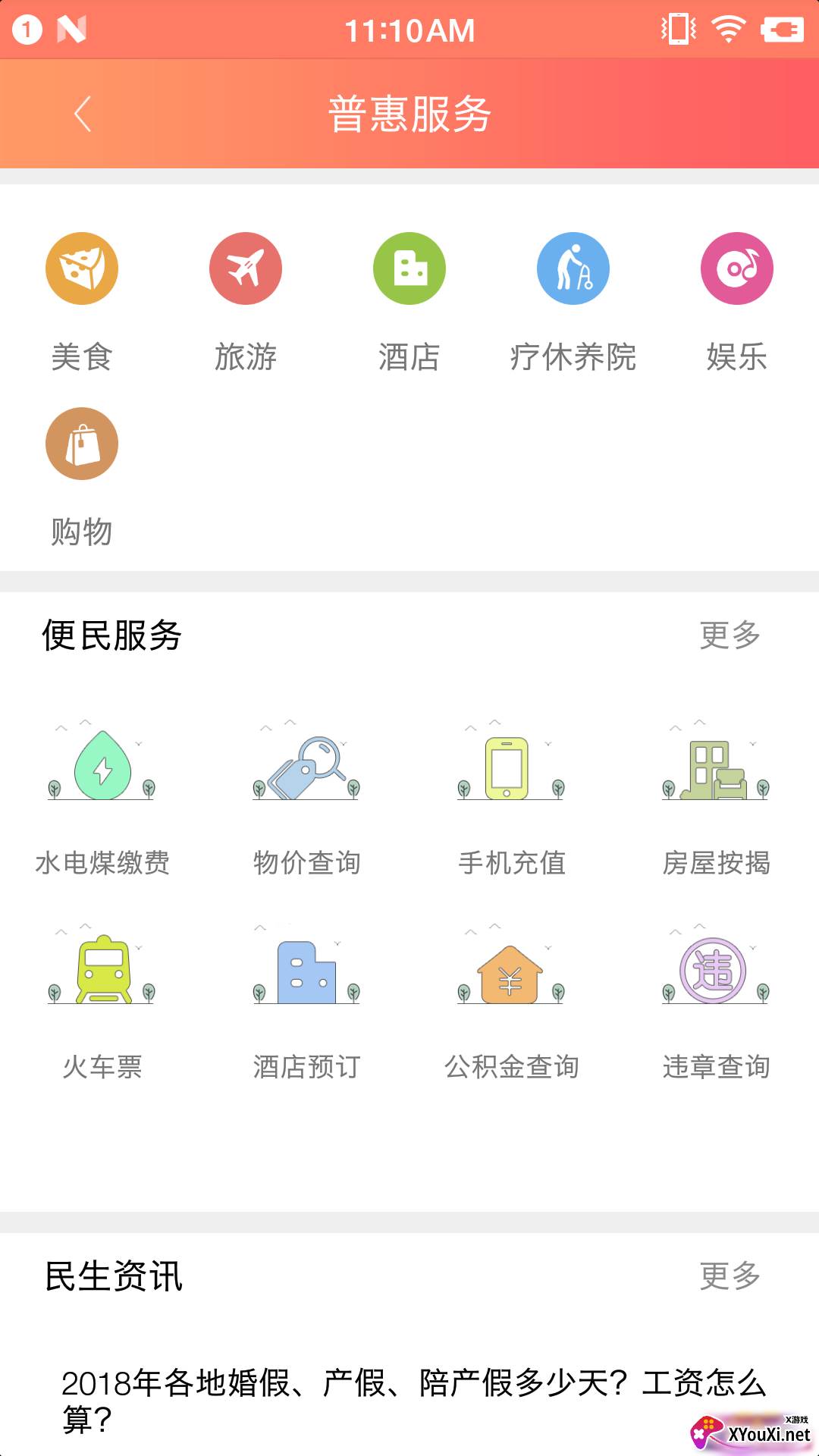This screenshot has width=819, height=1456.
Task: Open the 旅游 travel category
Action: coord(246,302)
